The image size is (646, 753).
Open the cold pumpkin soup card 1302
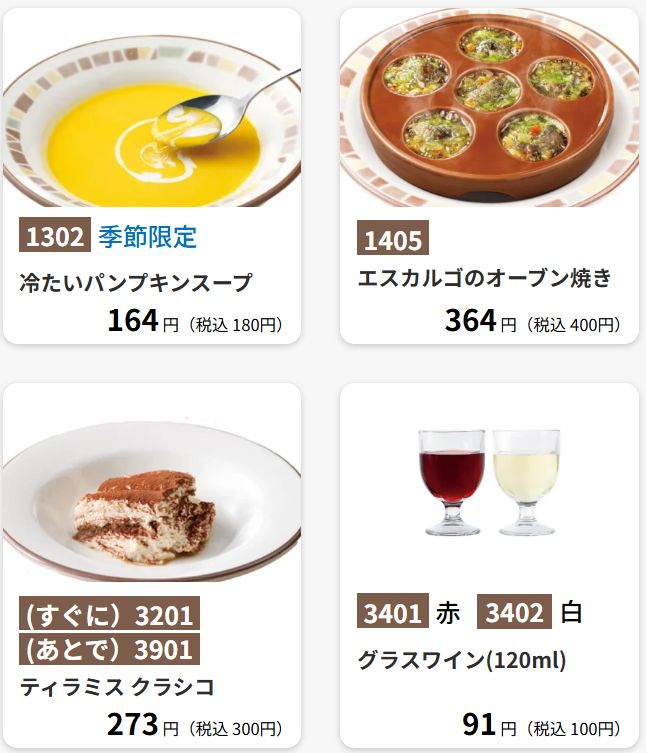click(152, 176)
